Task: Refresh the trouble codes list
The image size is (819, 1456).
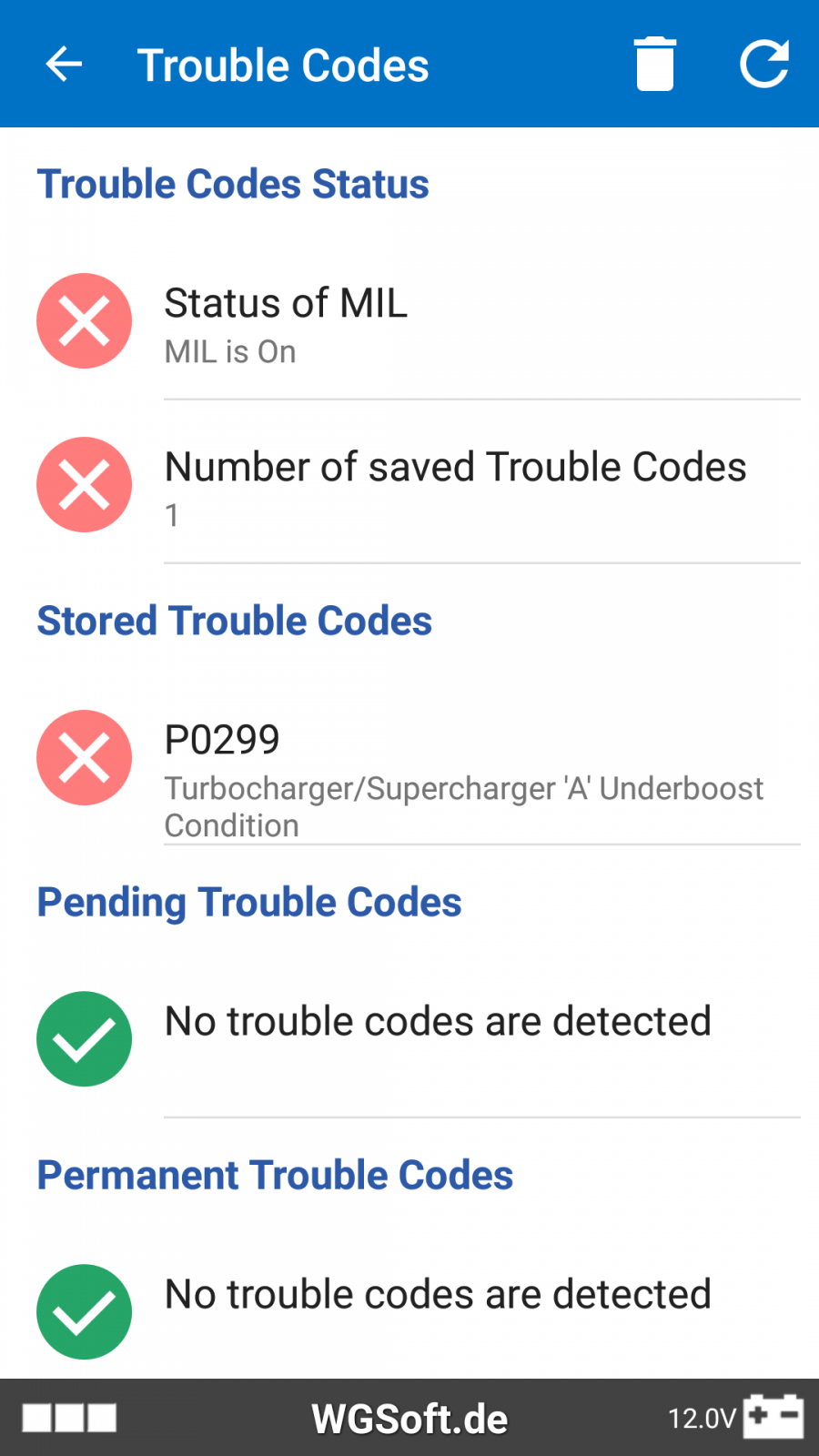Action: point(764,64)
